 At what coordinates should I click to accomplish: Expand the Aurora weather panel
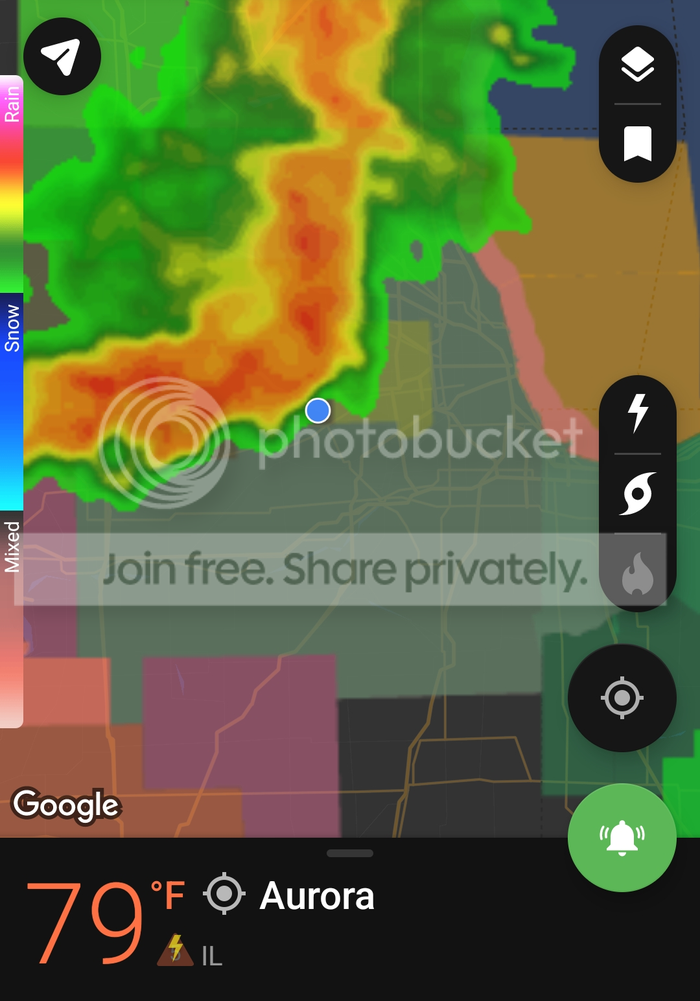[350, 853]
